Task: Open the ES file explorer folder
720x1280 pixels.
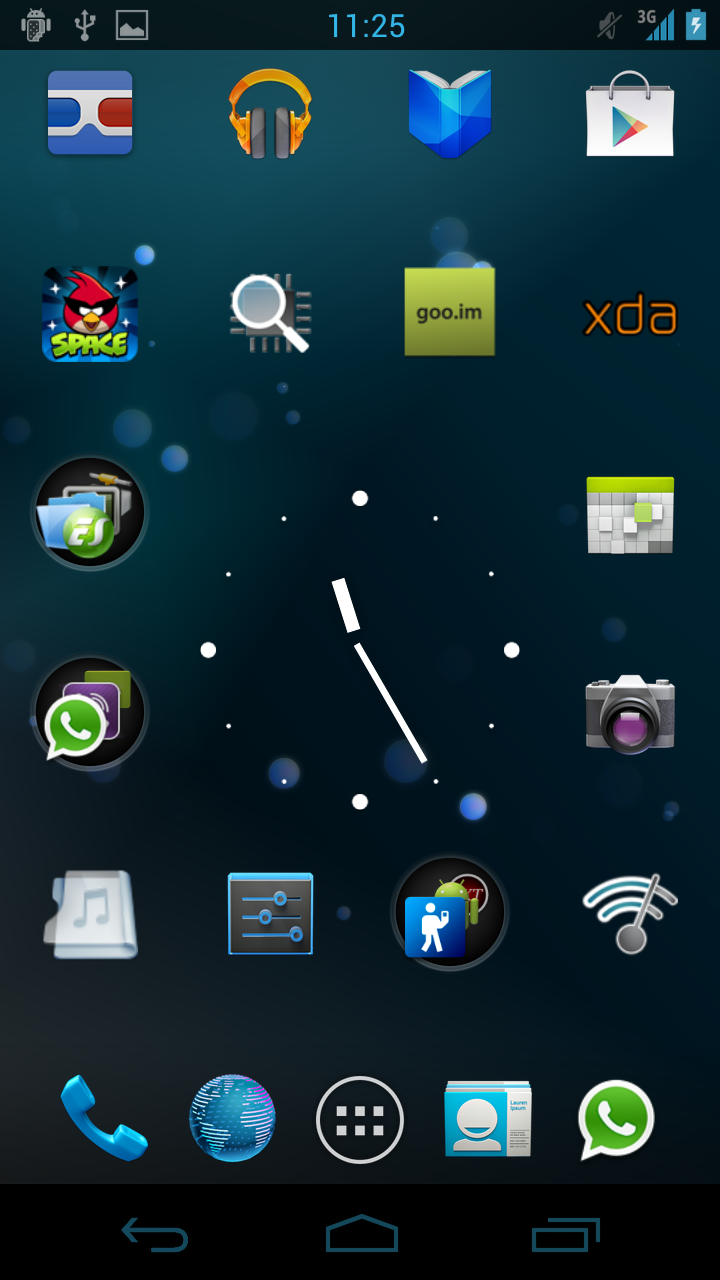Action: (90, 514)
